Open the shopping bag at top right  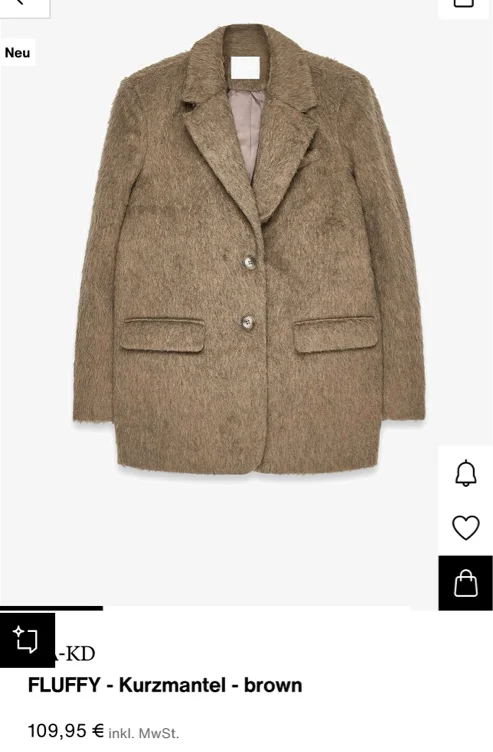coord(463,6)
